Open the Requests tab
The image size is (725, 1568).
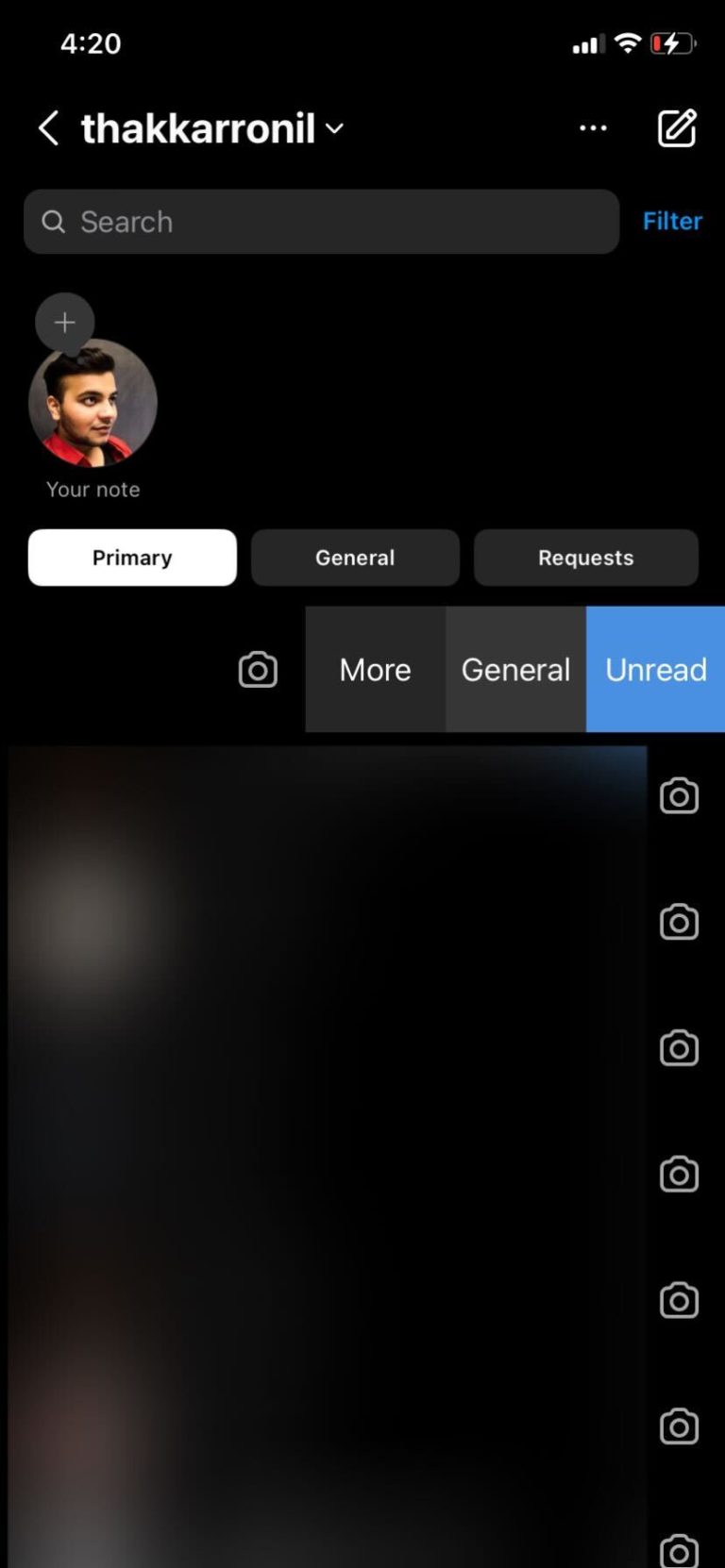tap(585, 558)
